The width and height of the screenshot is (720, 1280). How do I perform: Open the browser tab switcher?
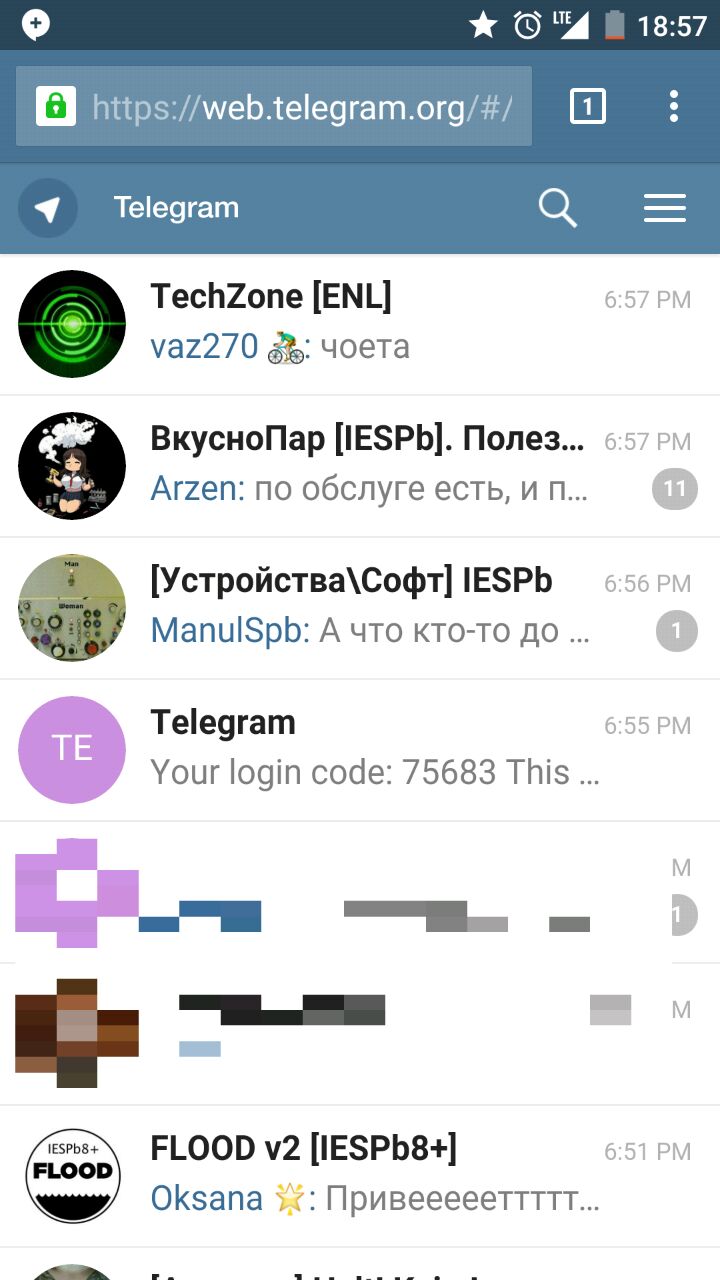click(588, 106)
